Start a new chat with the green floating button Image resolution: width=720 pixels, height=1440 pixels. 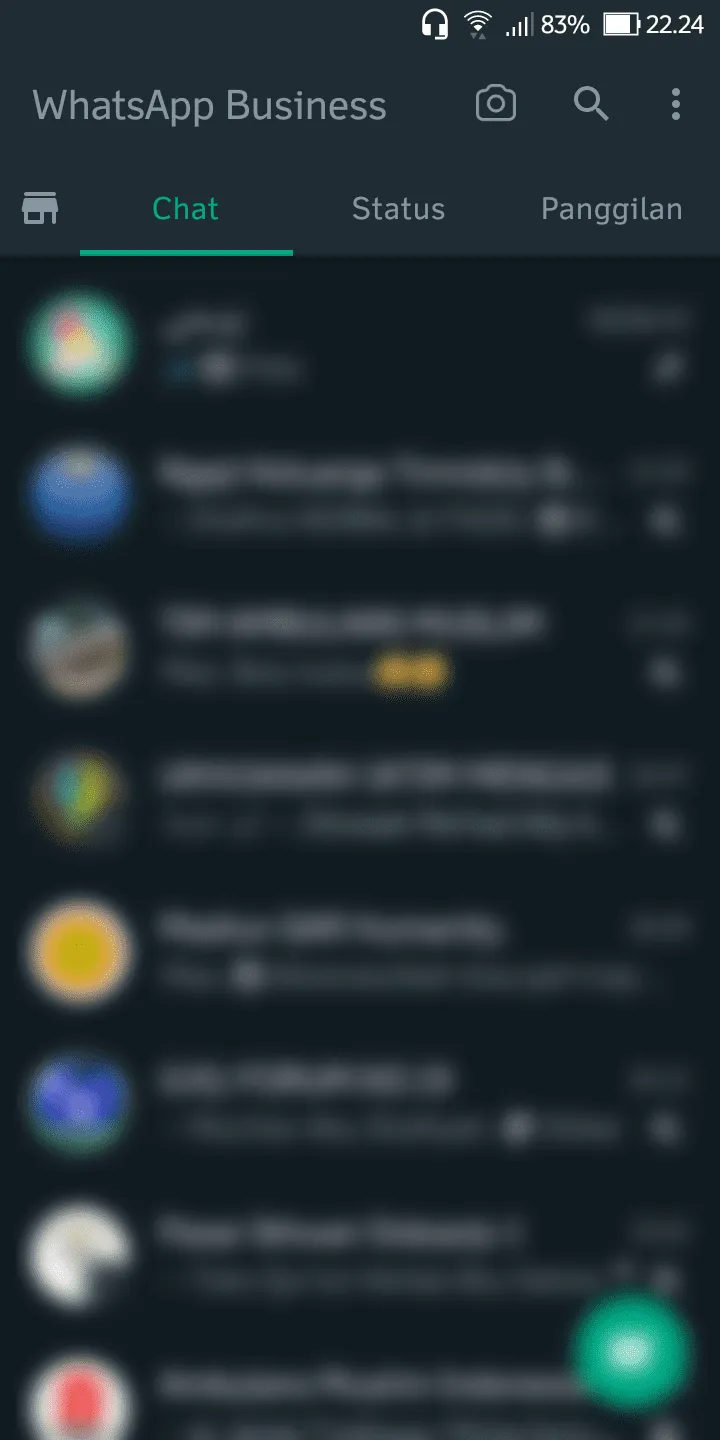point(631,1352)
